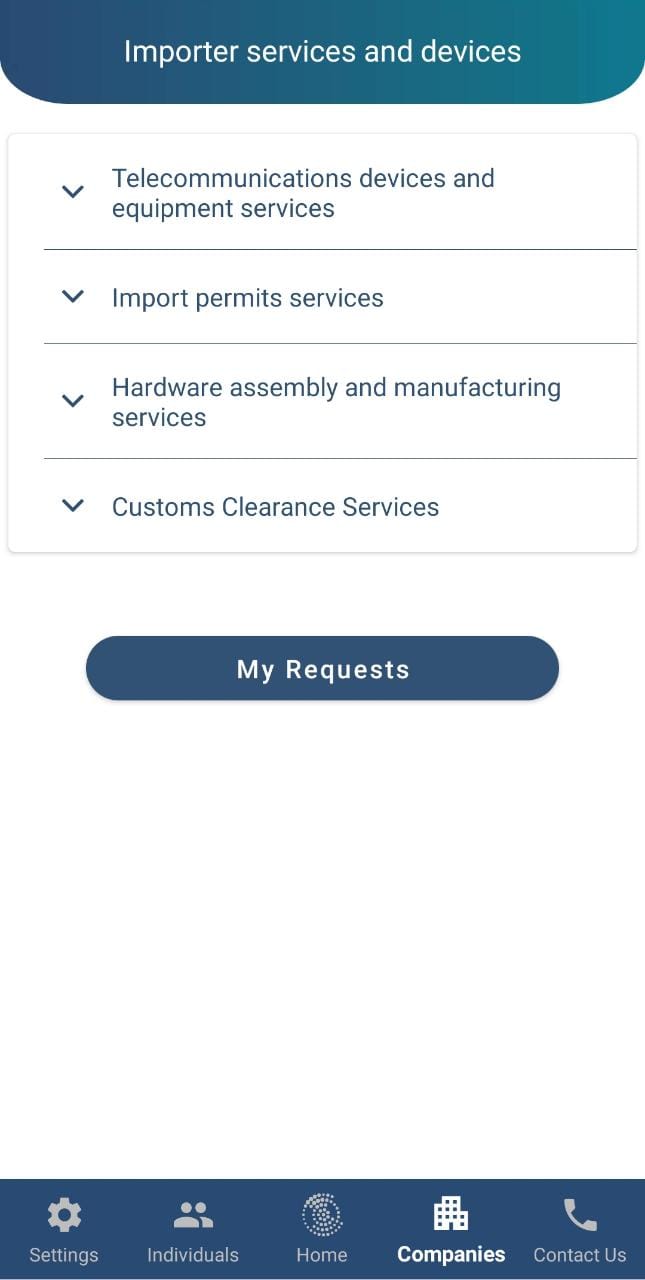Select the Companies tab

click(x=451, y=1230)
